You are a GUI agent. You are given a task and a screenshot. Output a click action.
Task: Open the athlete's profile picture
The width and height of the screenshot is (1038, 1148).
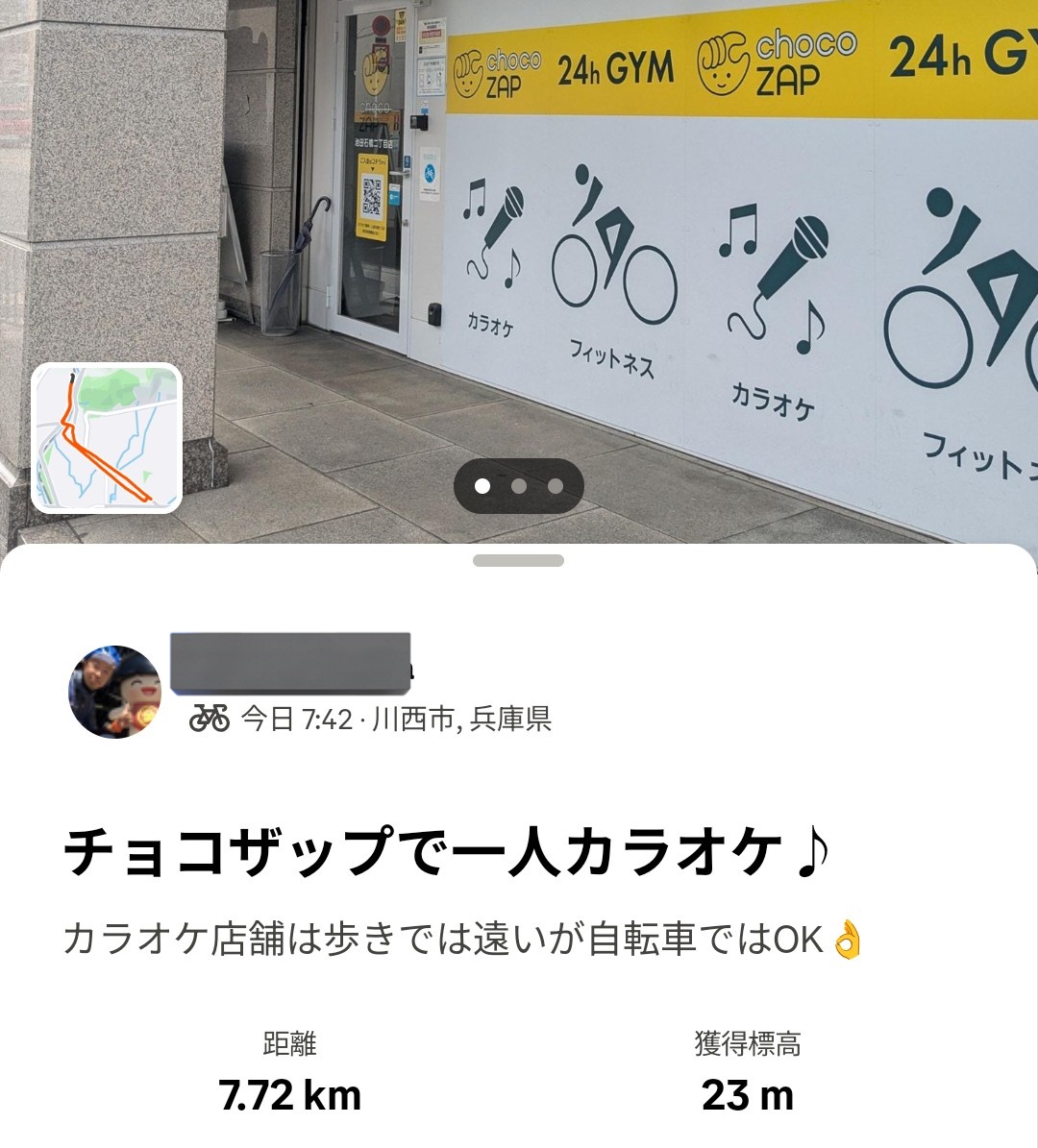coord(114,692)
